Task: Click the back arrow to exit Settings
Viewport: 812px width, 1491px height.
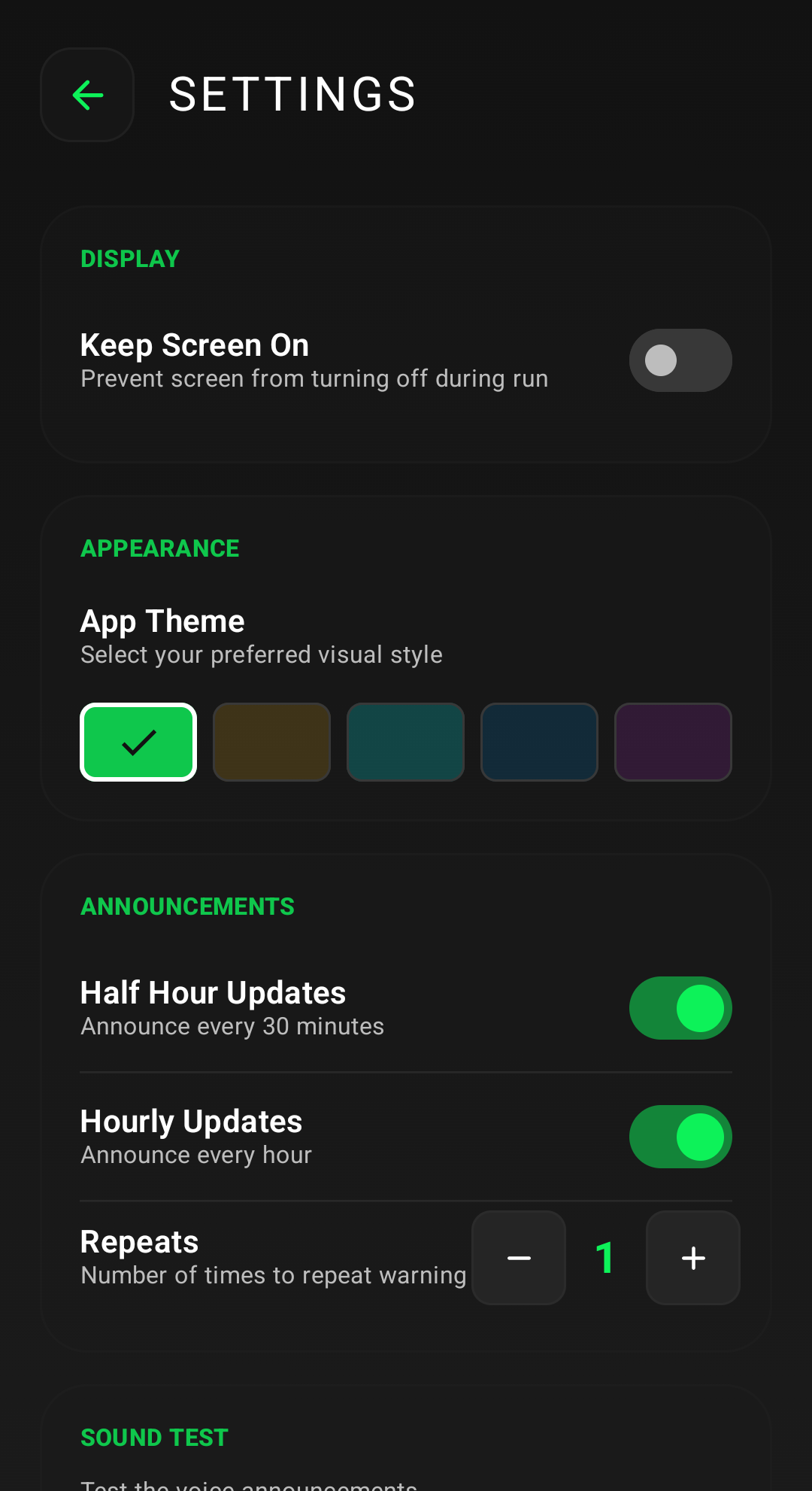Action: (x=86, y=95)
